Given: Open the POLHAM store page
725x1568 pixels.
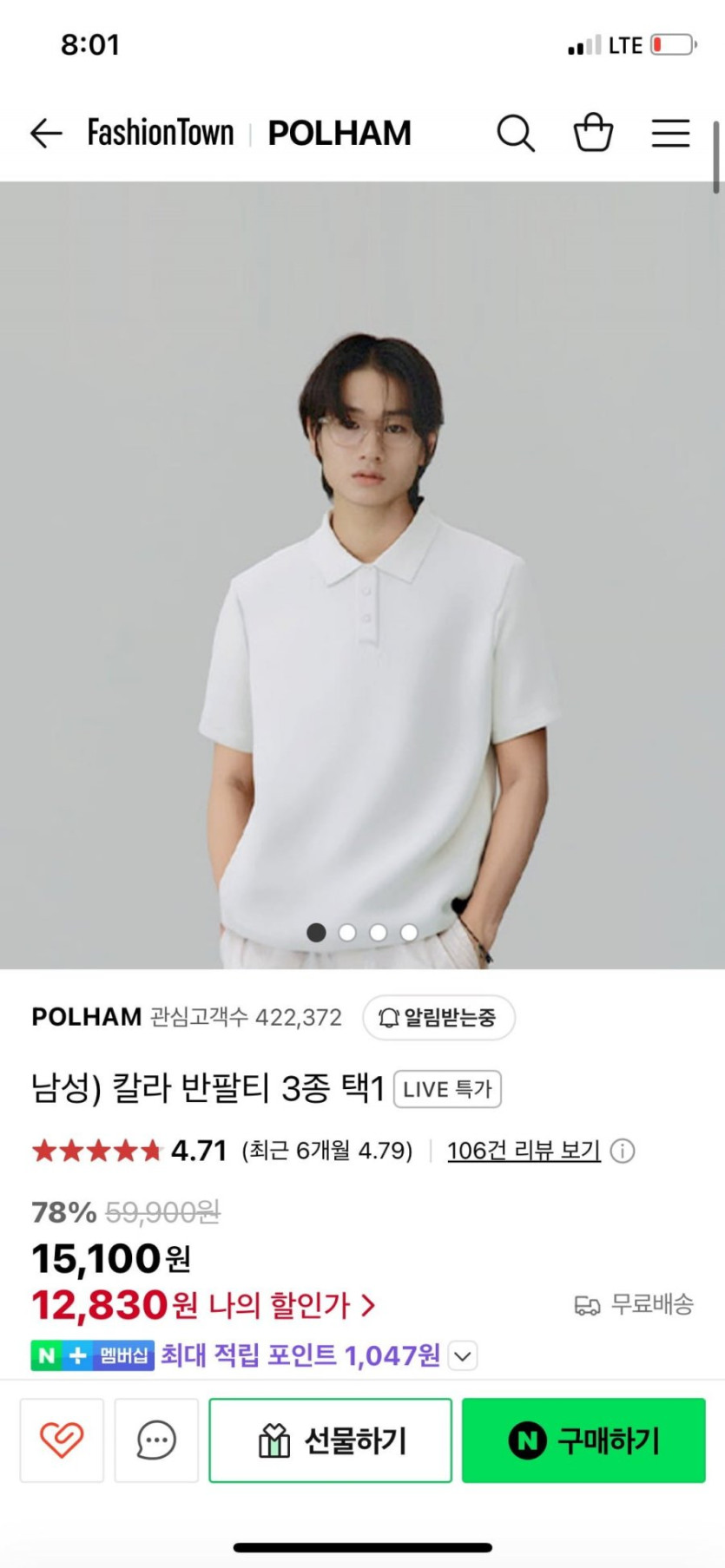Looking at the screenshot, I should [339, 134].
